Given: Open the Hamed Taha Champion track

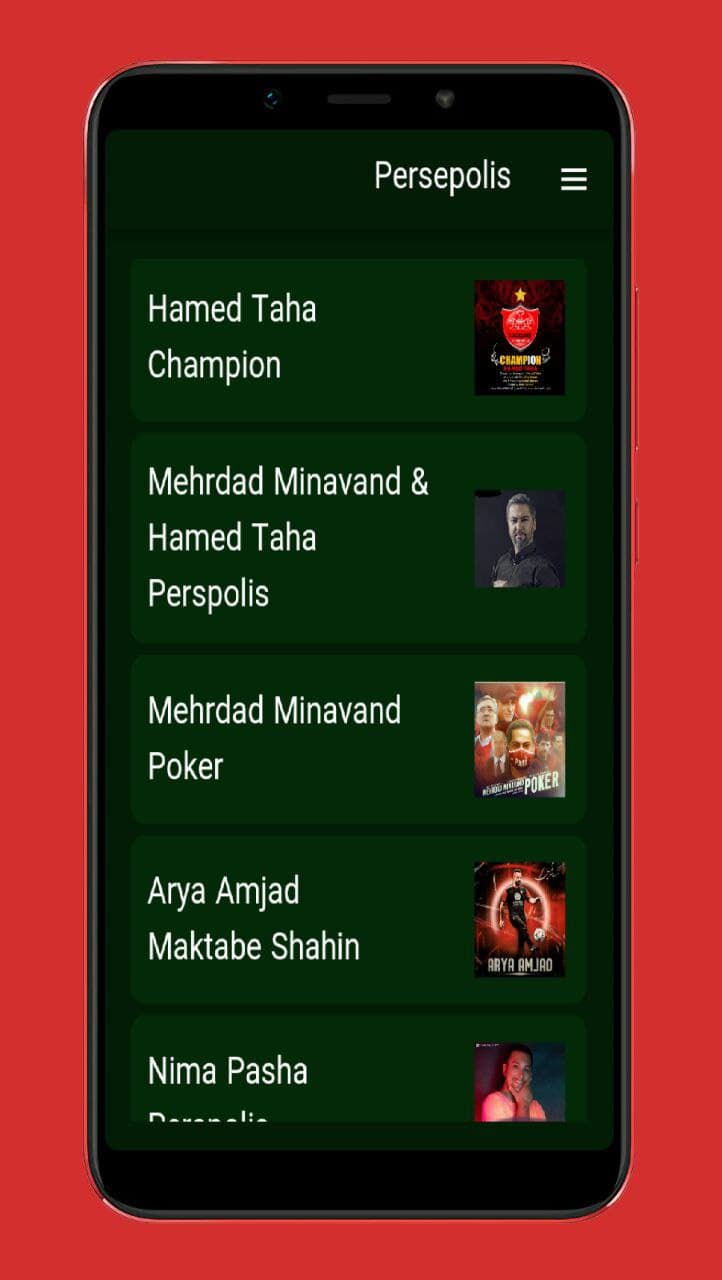Looking at the screenshot, I should pos(358,338).
